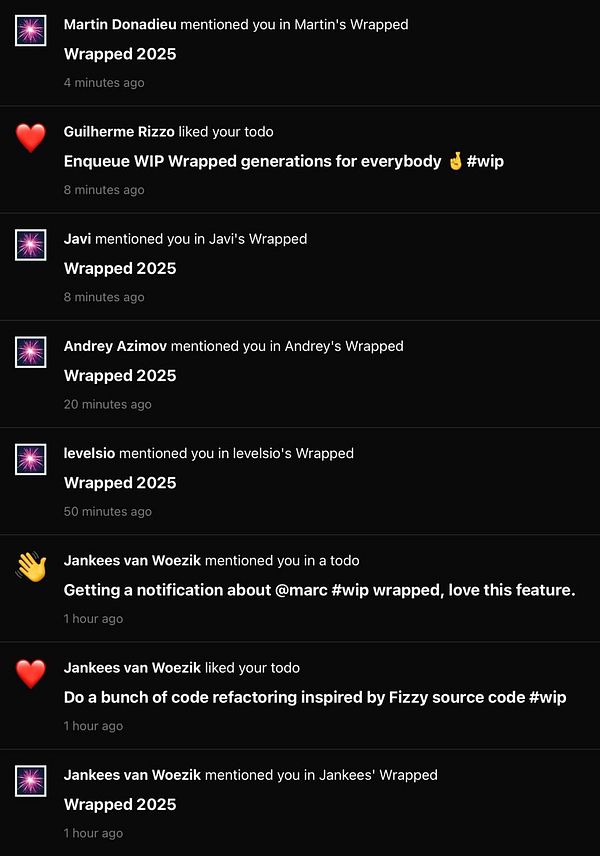Screen dimensions: 600x856
Task: Open Martin Donadieu's Wrapped 2025 mention
Action: pyautogui.click(x=120, y=54)
